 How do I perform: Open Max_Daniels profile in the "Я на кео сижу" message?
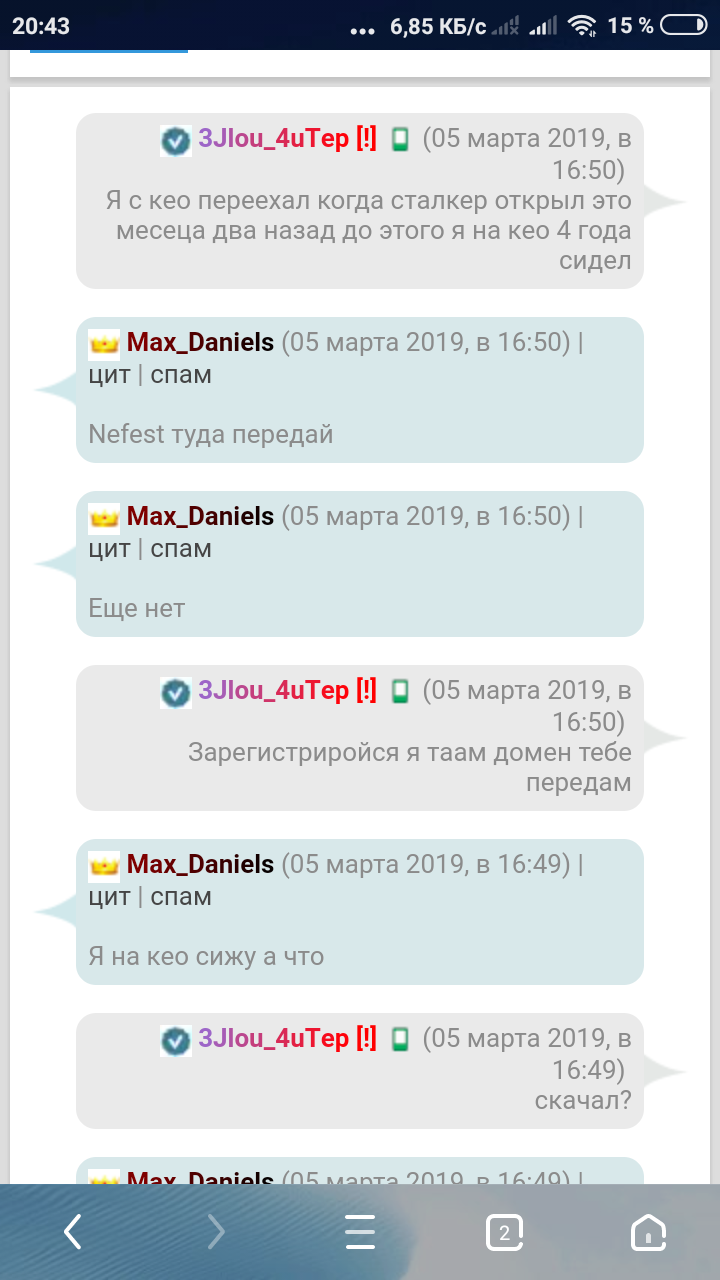click(200, 865)
